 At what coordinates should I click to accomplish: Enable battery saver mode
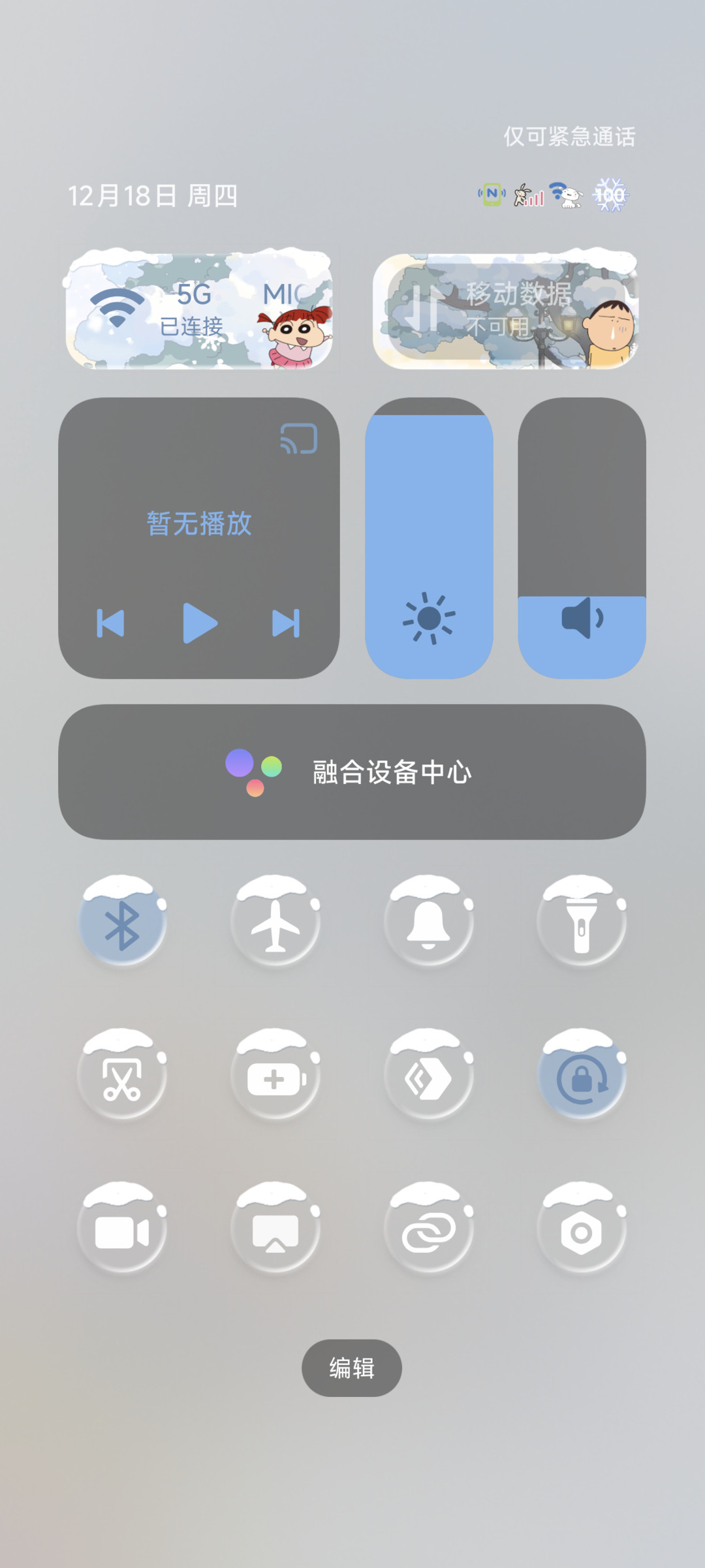[x=275, y=1074]
